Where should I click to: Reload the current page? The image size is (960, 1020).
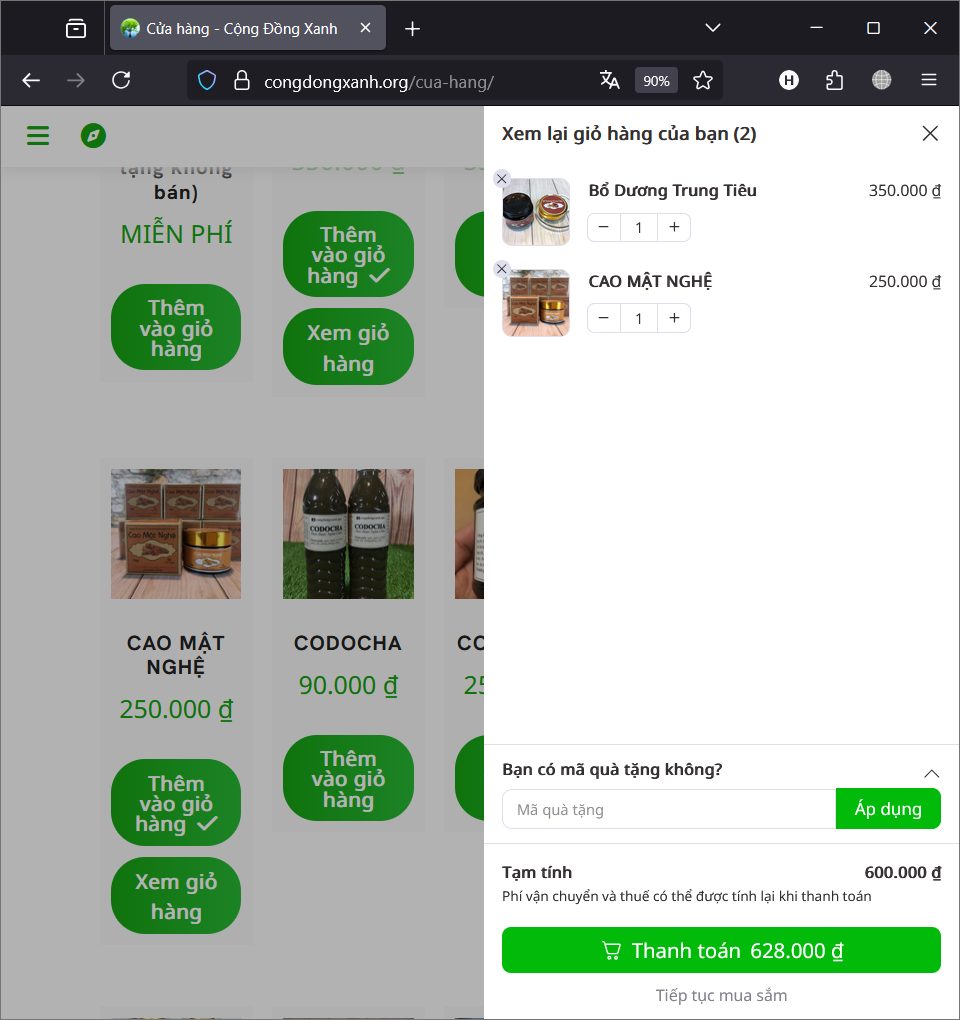[x=121, y=81]
